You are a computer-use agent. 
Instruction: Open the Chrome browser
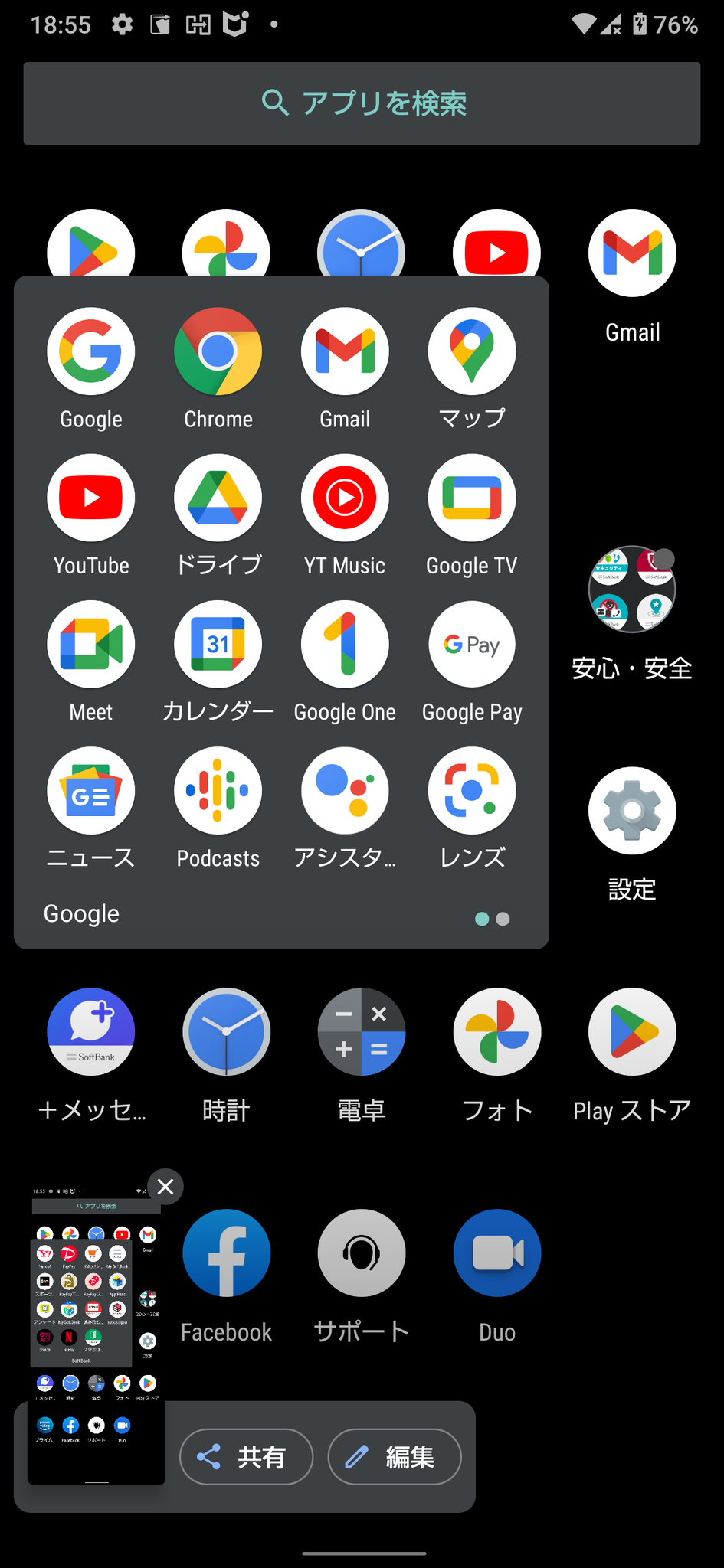(218, 351)
